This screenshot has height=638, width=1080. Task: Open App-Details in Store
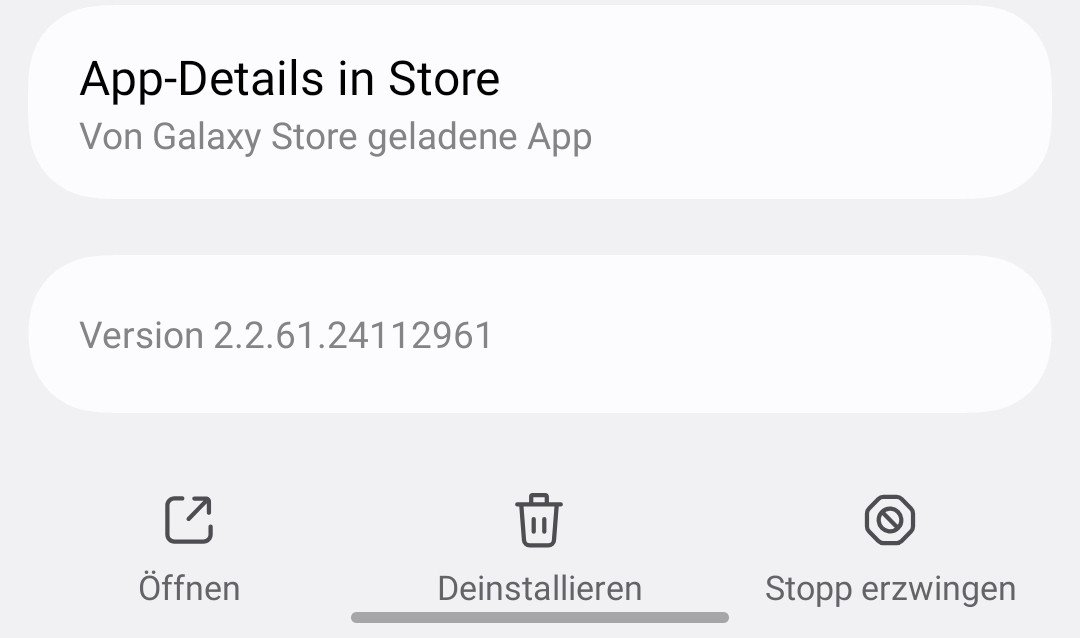pyautogui.click(x=540, y=105)
